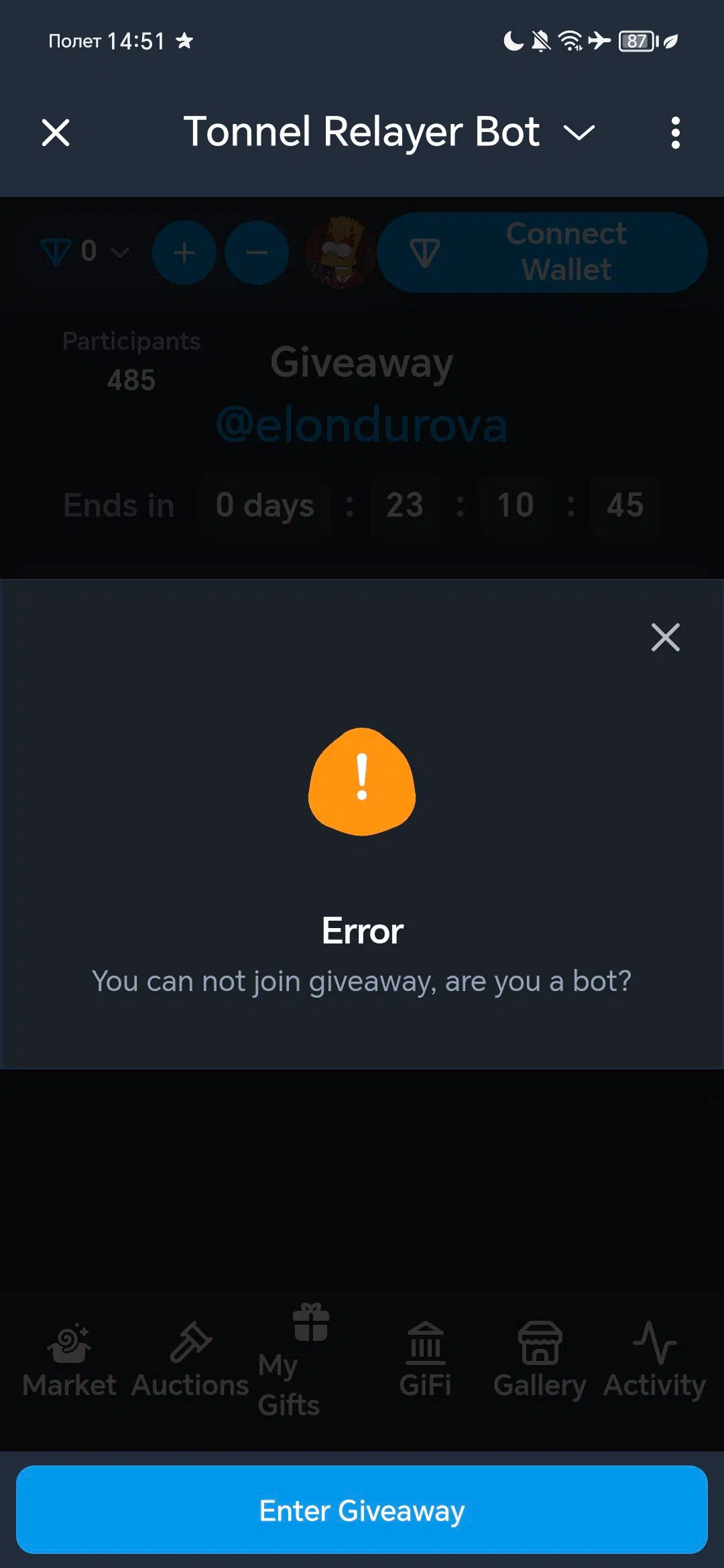Expand the Tonnel Relayer Bot title dropdown
724x1568 pixels.
[x=579, y=132]
